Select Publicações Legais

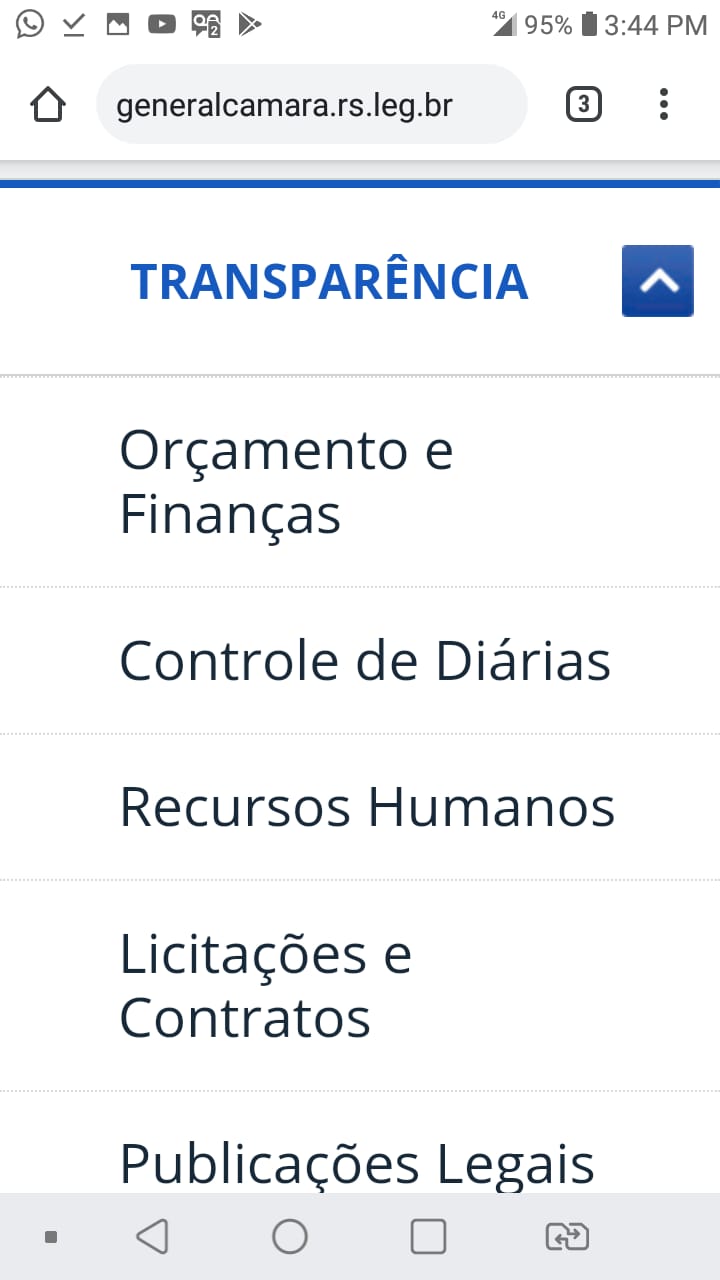click(357, 1164)
